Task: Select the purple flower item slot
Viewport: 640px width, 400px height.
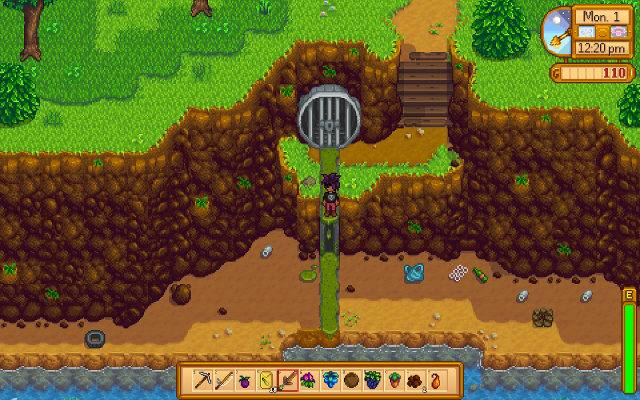Action: [309, 380]
